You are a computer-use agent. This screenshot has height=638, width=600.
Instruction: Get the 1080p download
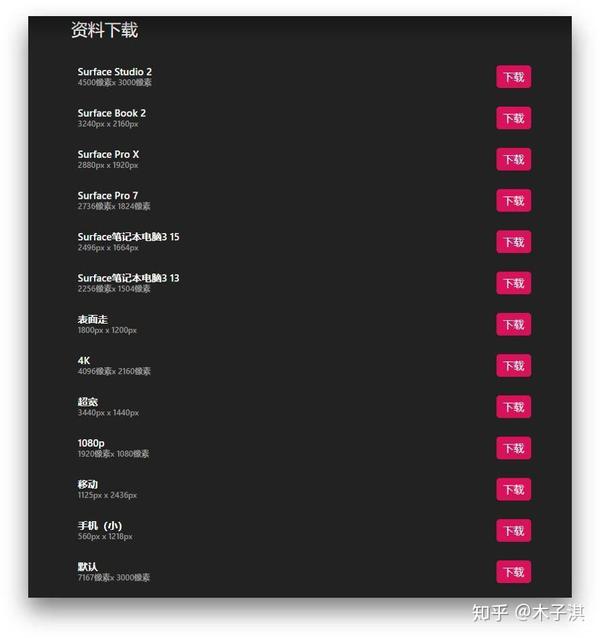click(513, 448)
